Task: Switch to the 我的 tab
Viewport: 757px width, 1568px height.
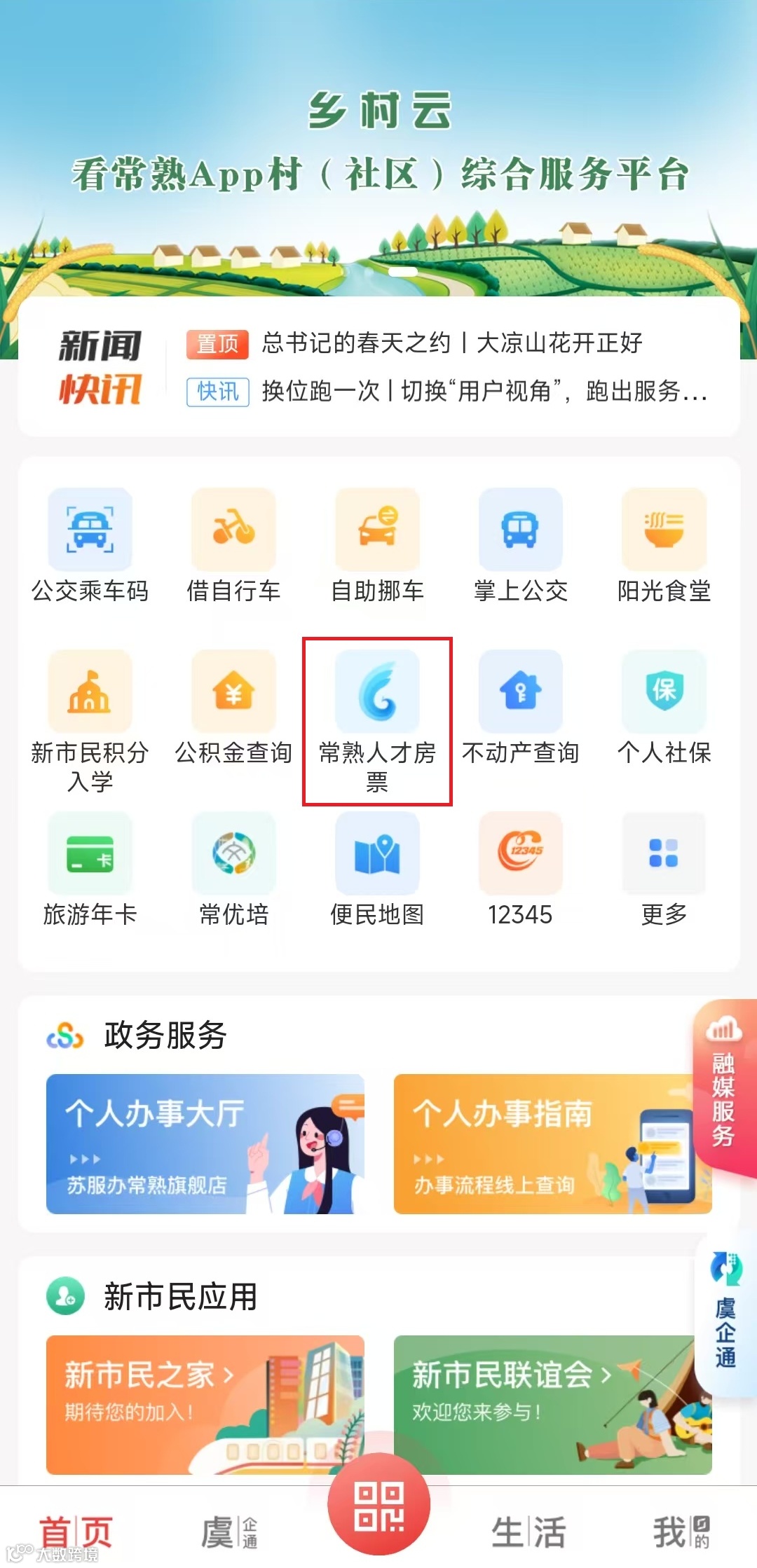Action: coord(680,1532)
